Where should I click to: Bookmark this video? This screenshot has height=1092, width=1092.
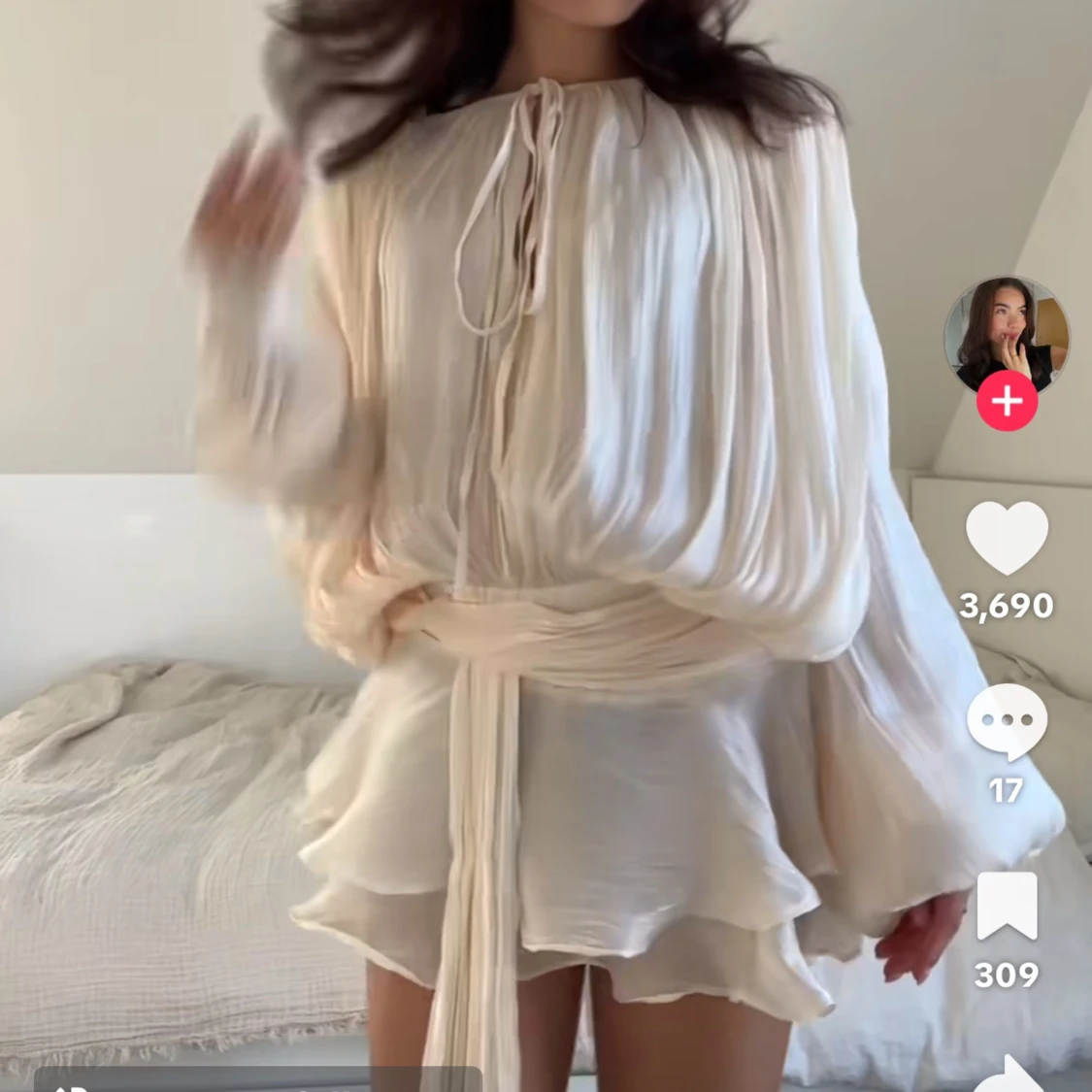[x=1007, y=906]
